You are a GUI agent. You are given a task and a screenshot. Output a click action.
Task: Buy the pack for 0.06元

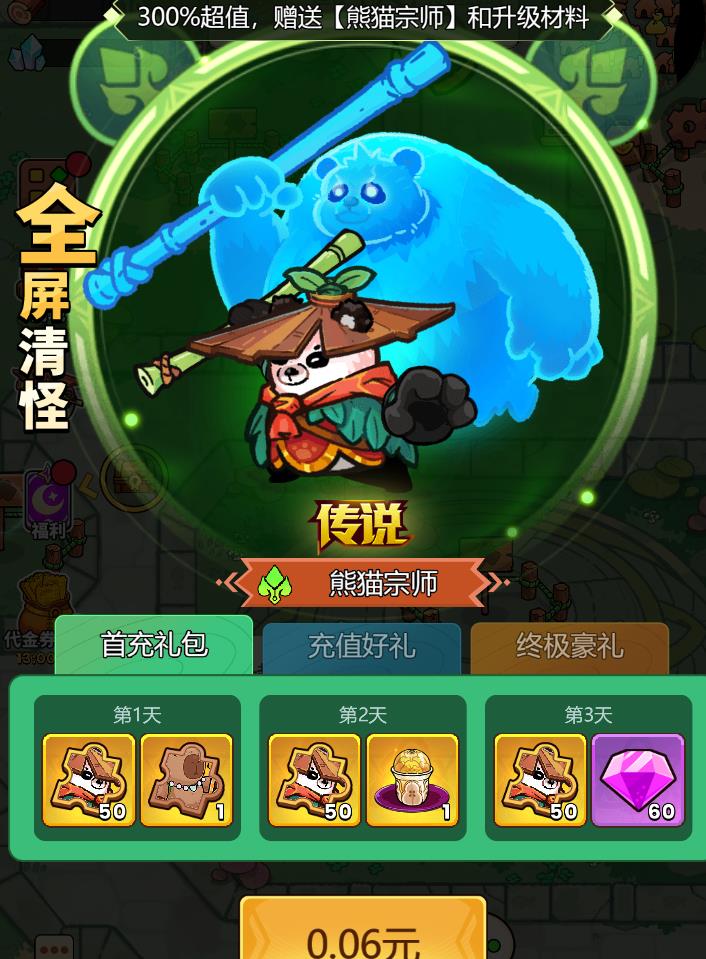point(363,935)
